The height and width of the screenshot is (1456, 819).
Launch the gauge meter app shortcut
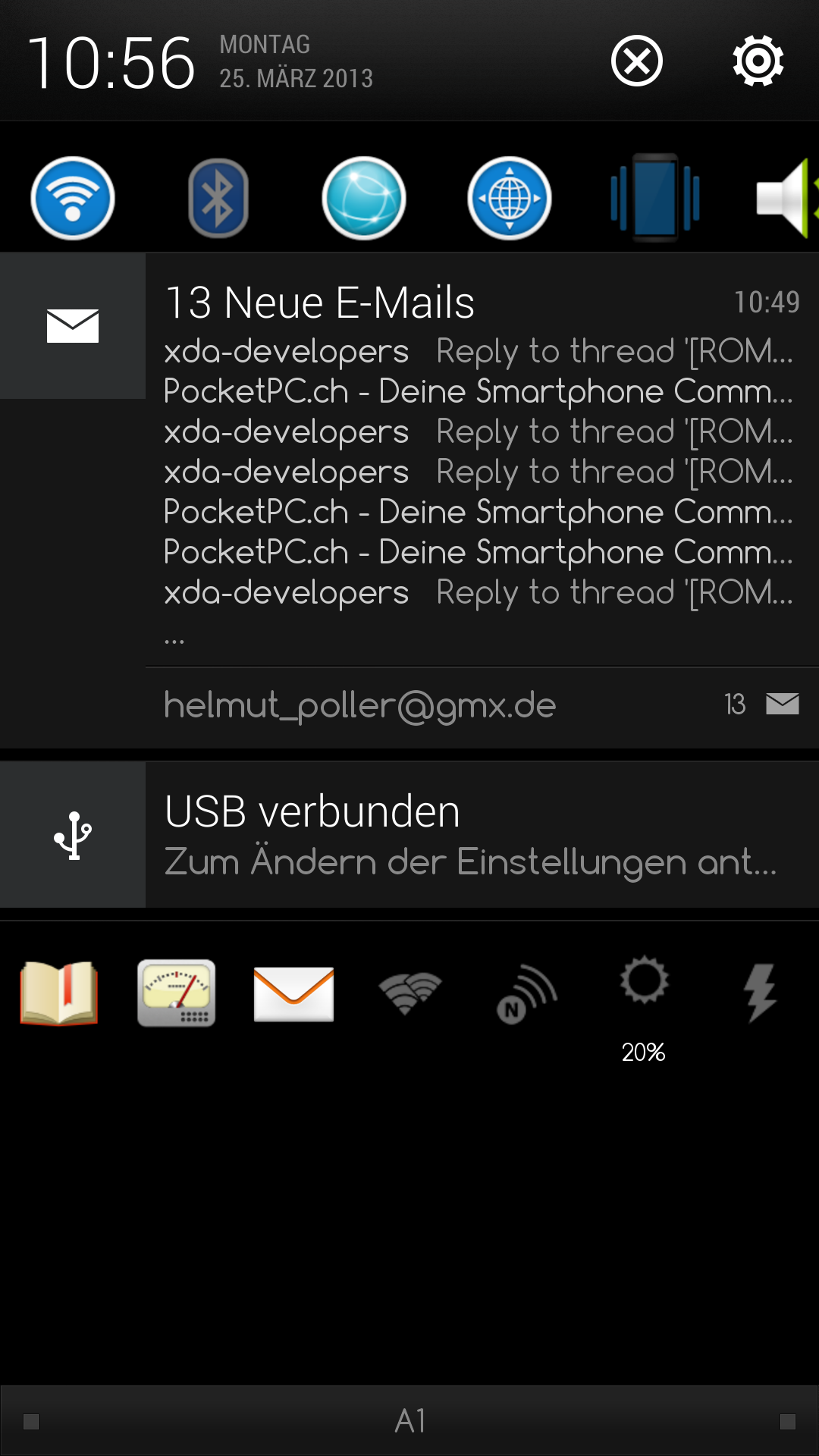tap(176, 993)
